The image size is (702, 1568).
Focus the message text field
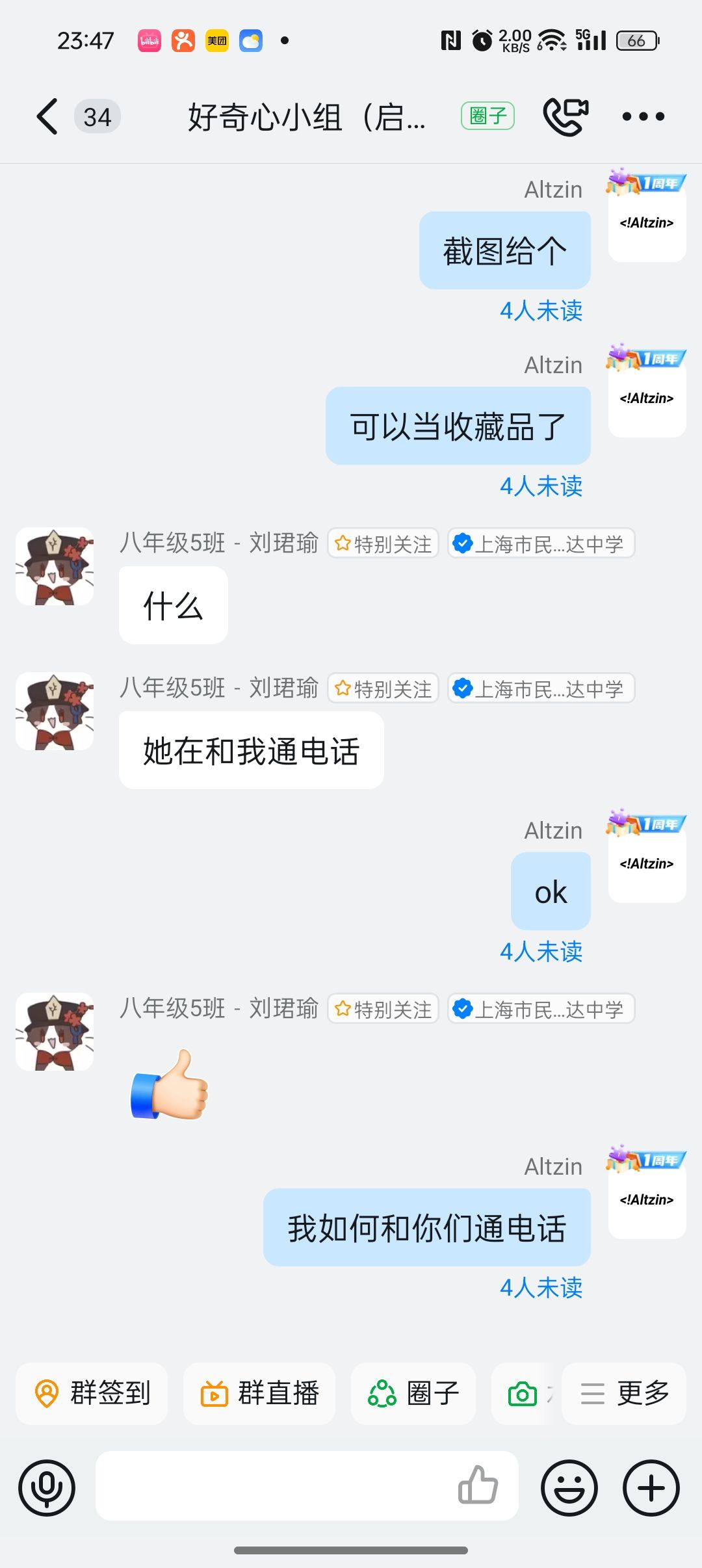click(x=273, y=1486)
